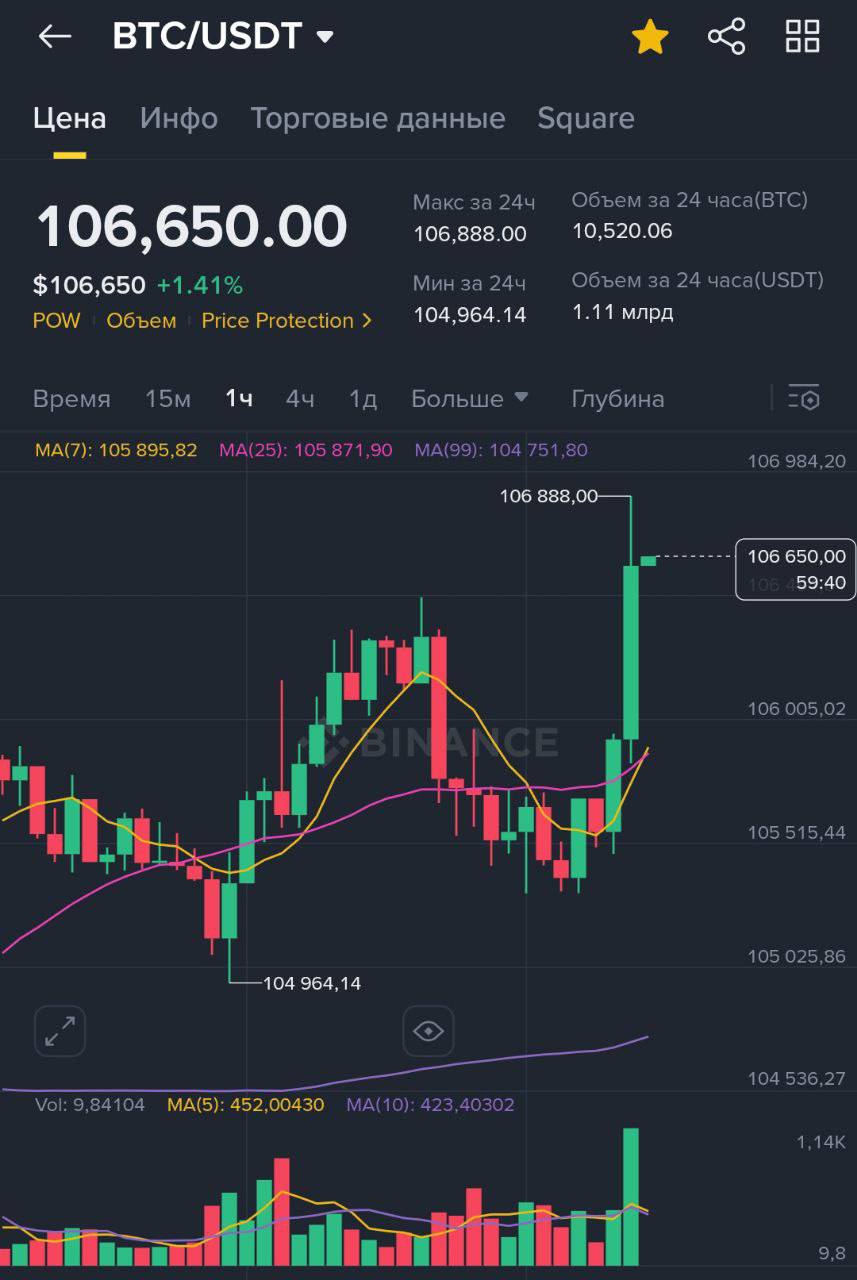
Task: Select the 4ч timeframe
Action: (300, 399)
